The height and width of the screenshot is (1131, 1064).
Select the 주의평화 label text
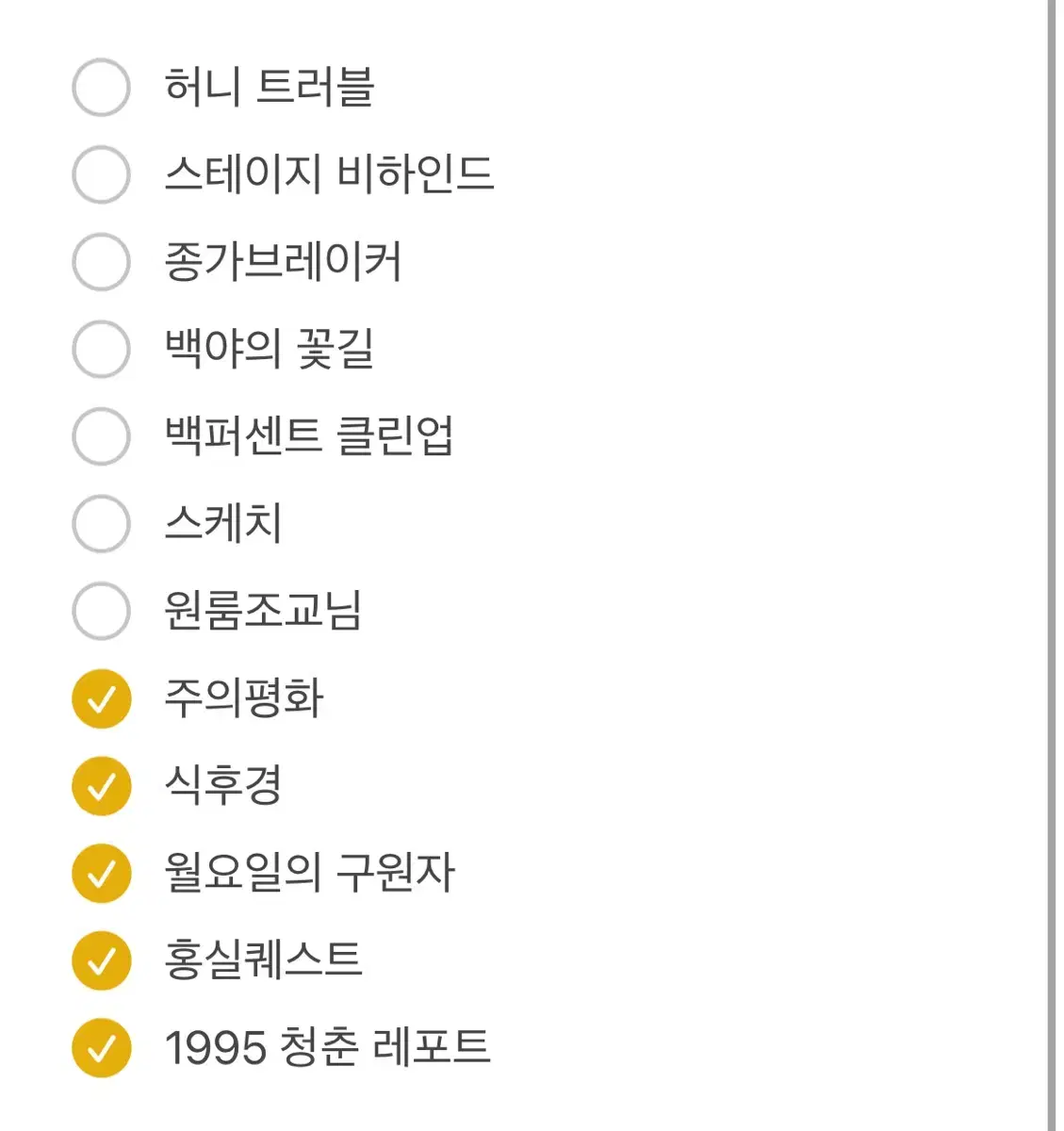[247, 697]
